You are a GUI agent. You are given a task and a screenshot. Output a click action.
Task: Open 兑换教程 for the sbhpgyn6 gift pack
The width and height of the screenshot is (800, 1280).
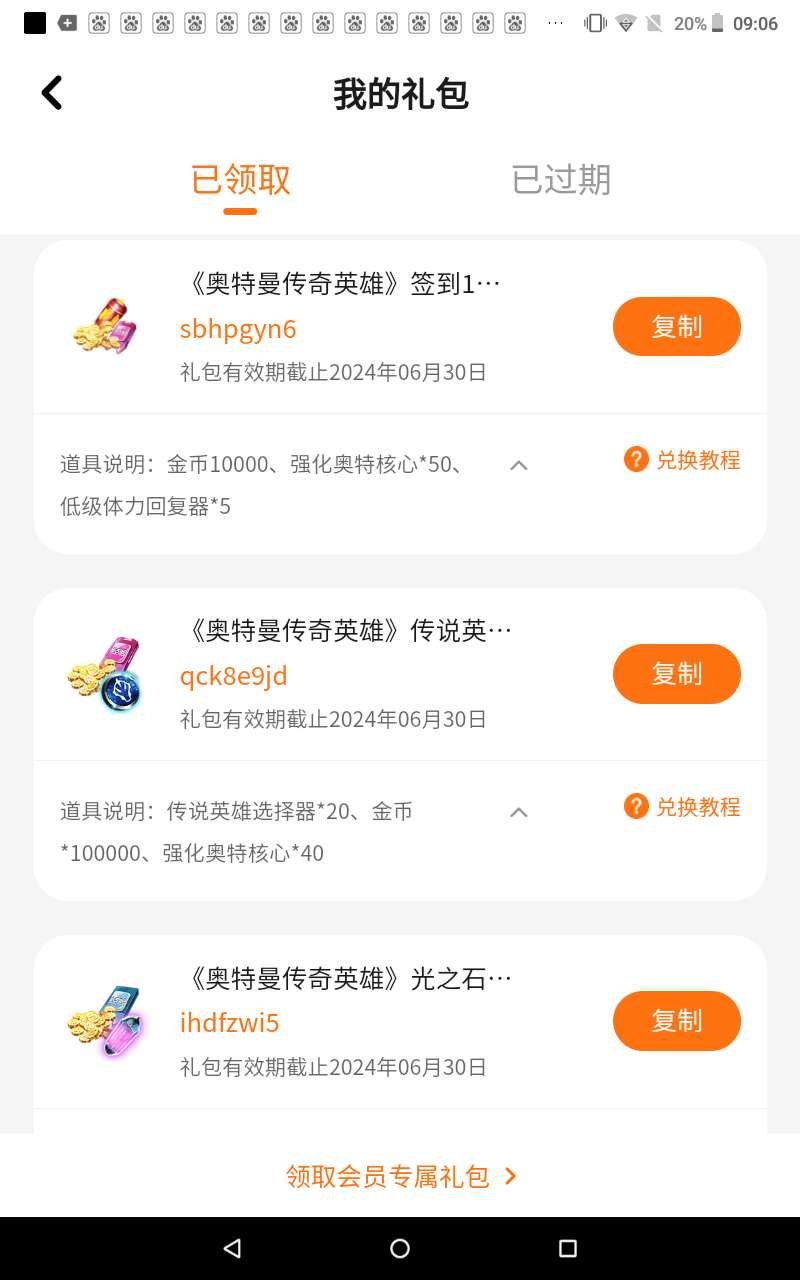[682, 460]
